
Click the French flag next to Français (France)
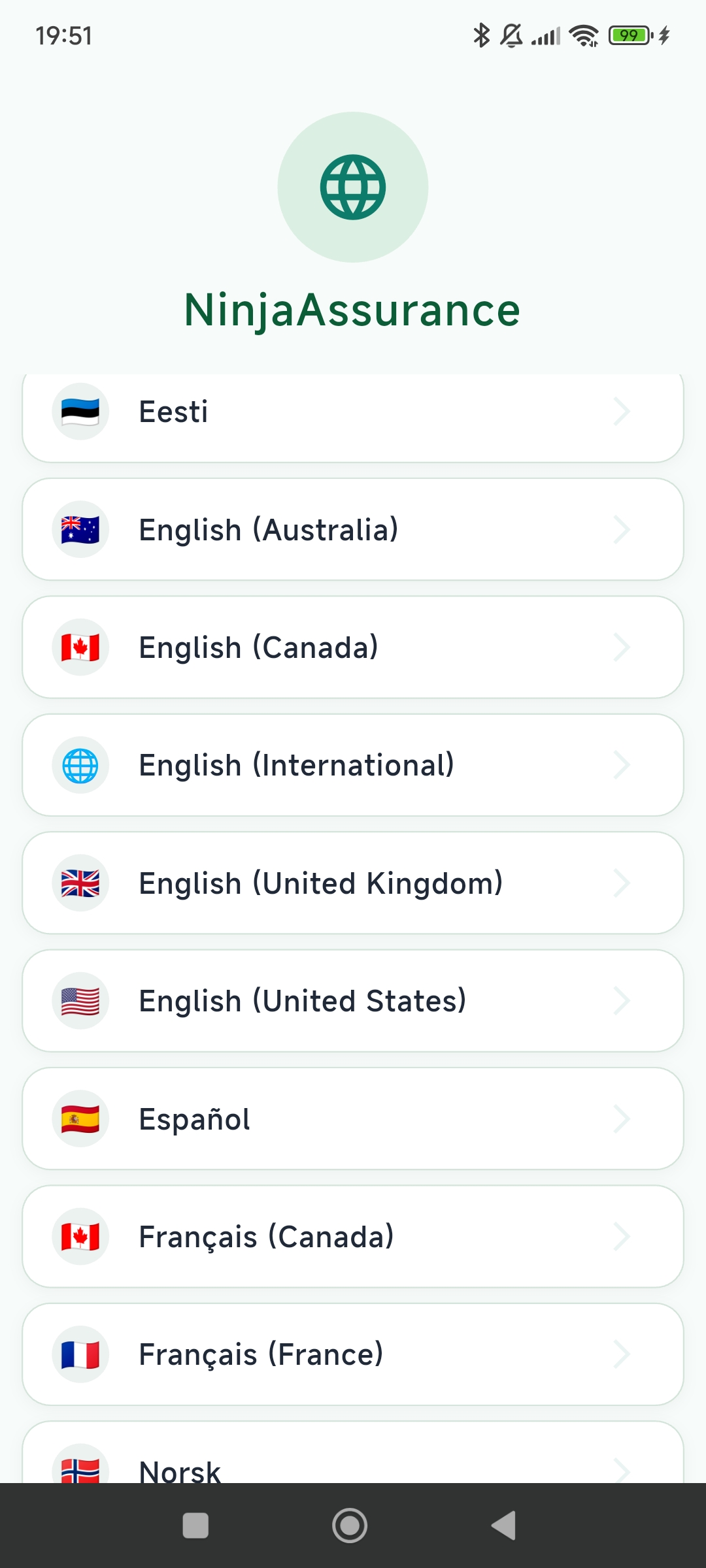pos(80,1354)
